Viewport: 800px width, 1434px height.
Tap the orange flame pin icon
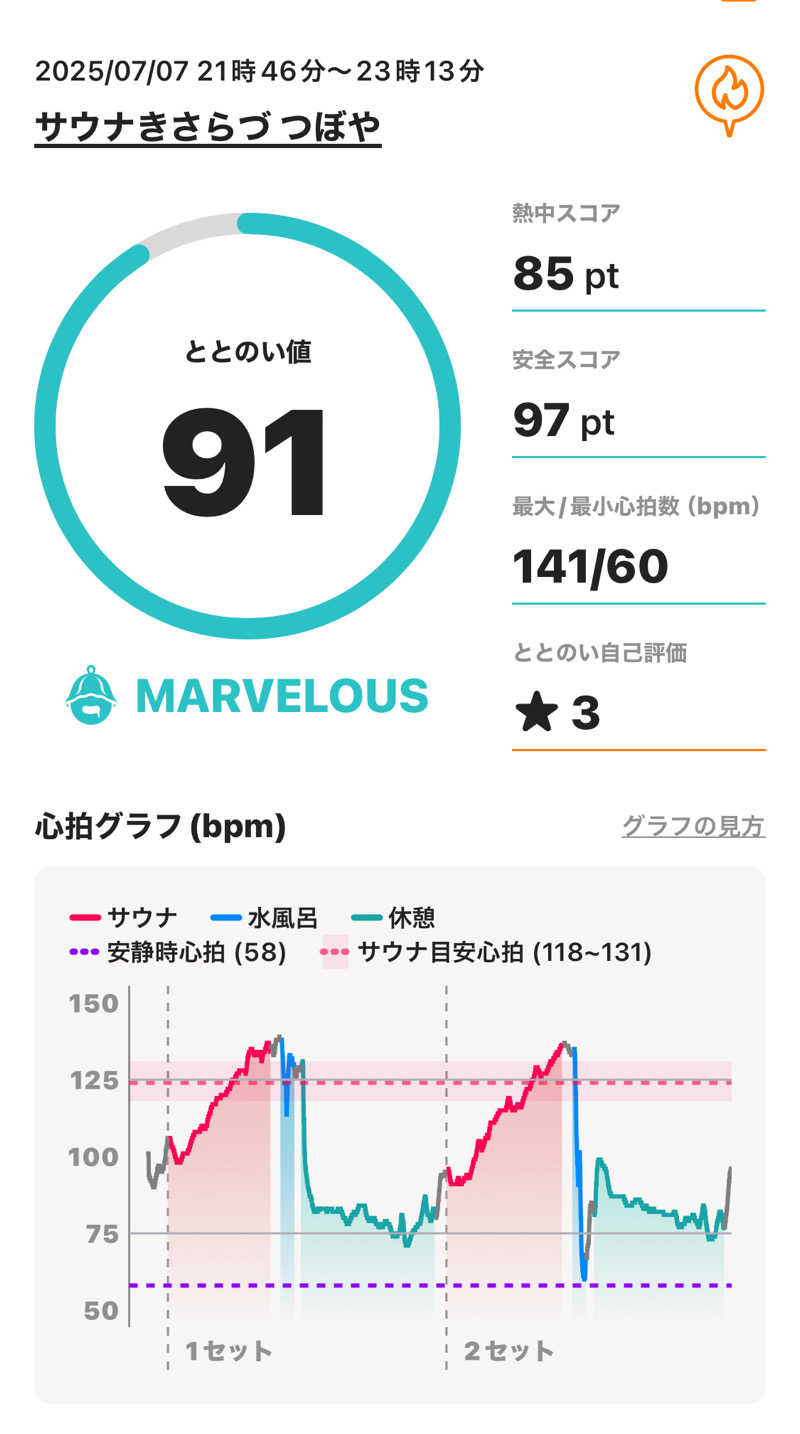point(729,93)
